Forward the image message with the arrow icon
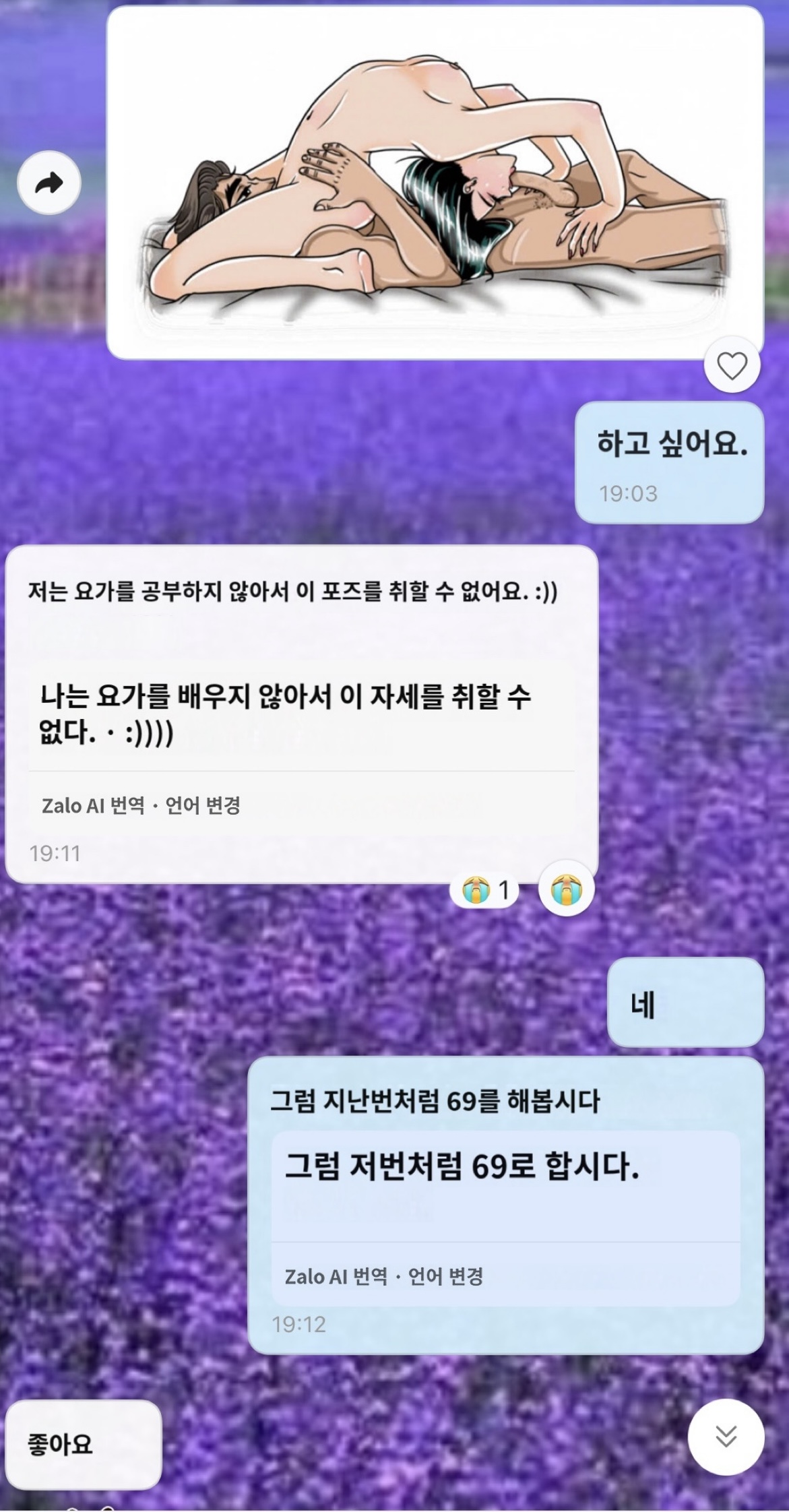Viewport: 789px width, 1512px height. 49,183
